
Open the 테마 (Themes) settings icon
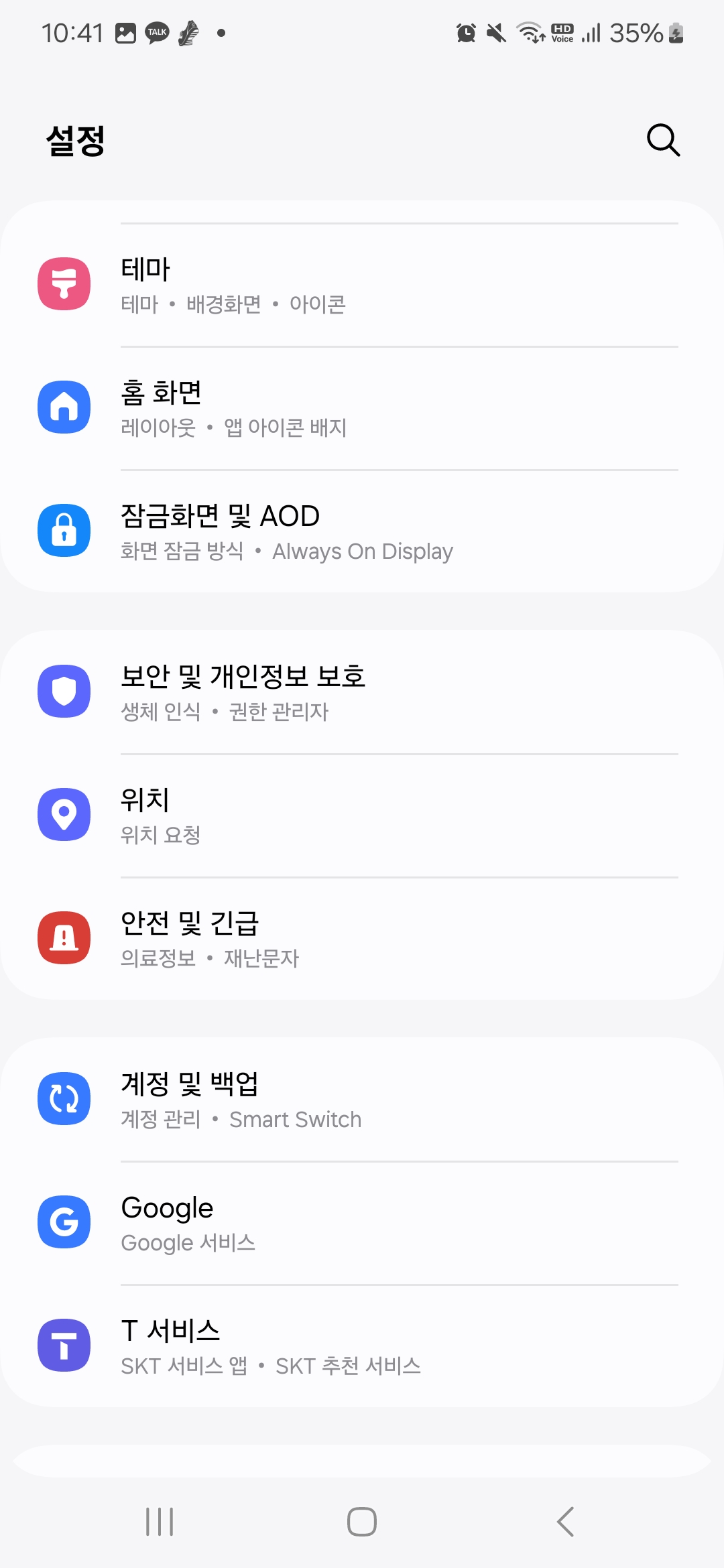(64, 283)
